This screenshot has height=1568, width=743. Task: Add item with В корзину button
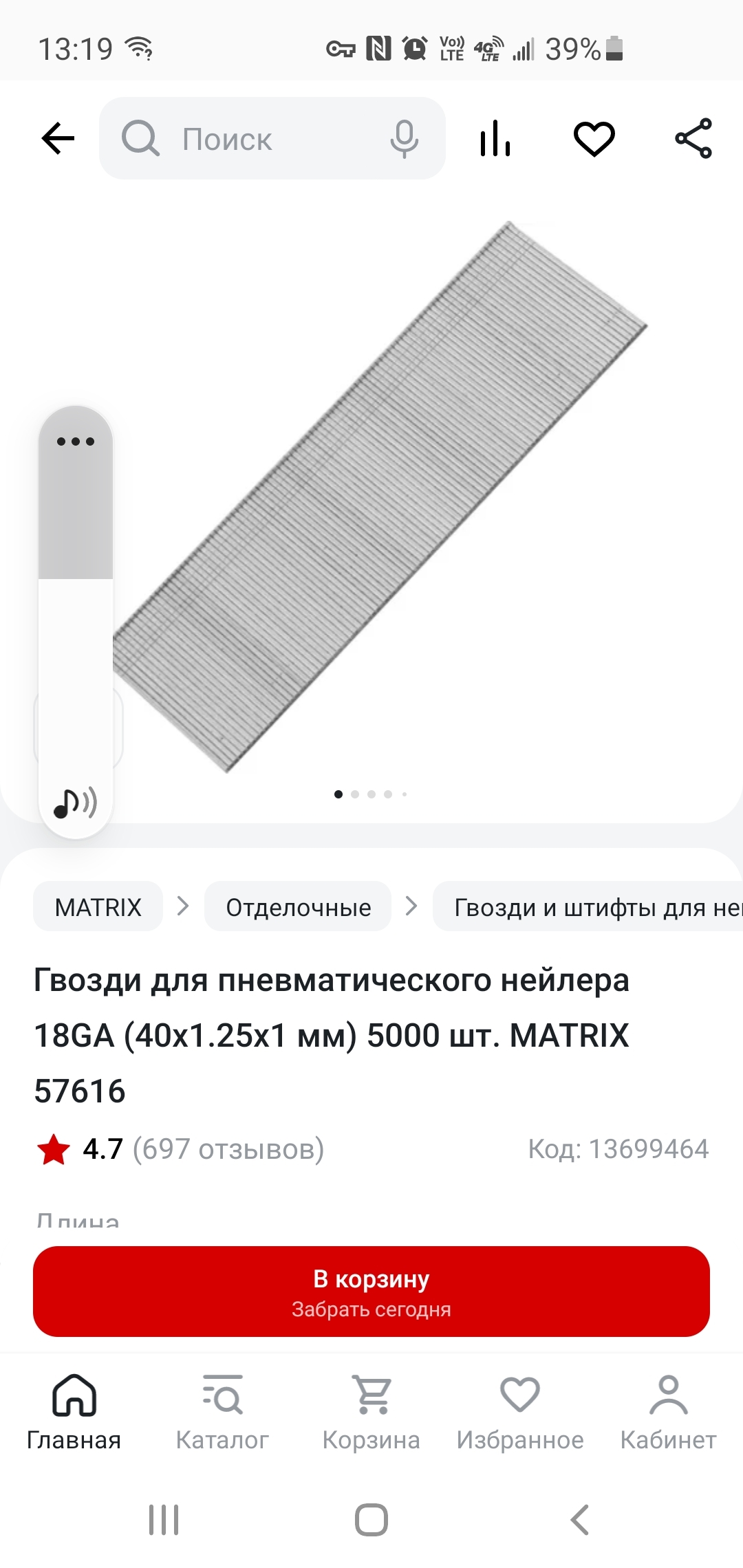pyautogui.click(x=371, y=1292)
